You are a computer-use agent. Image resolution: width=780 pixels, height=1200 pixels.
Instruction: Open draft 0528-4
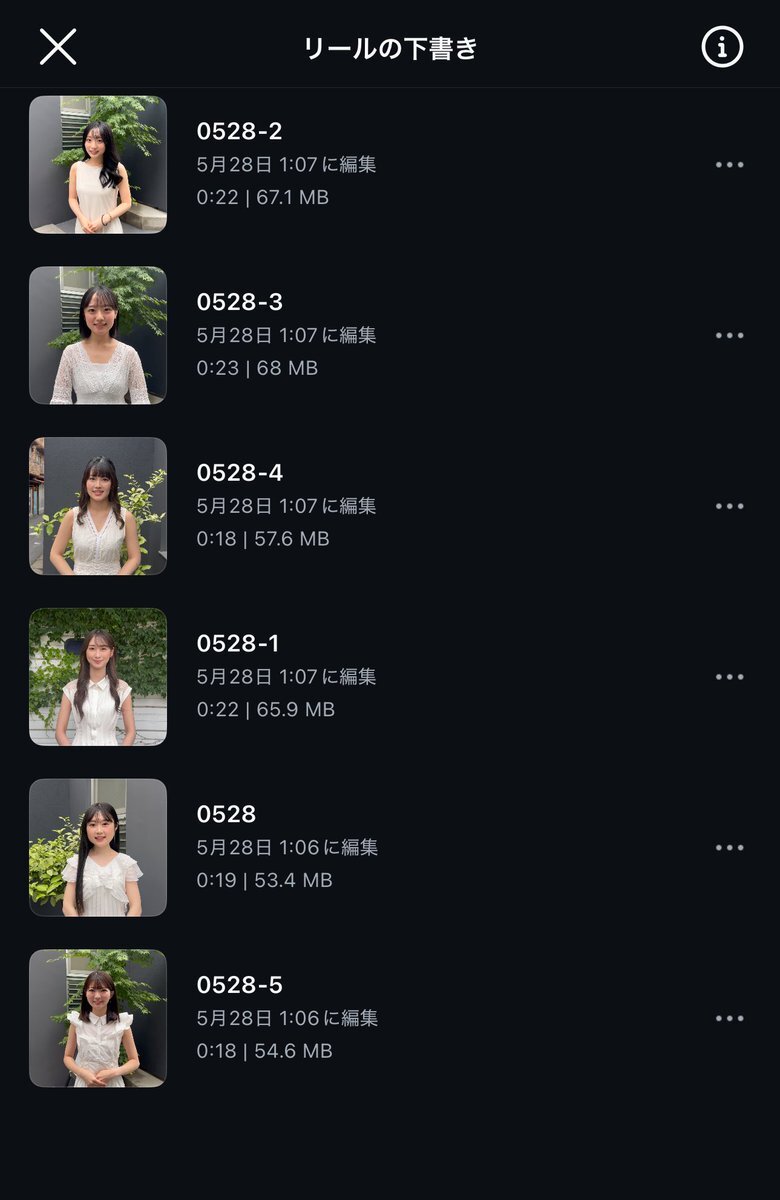point(98,506)
